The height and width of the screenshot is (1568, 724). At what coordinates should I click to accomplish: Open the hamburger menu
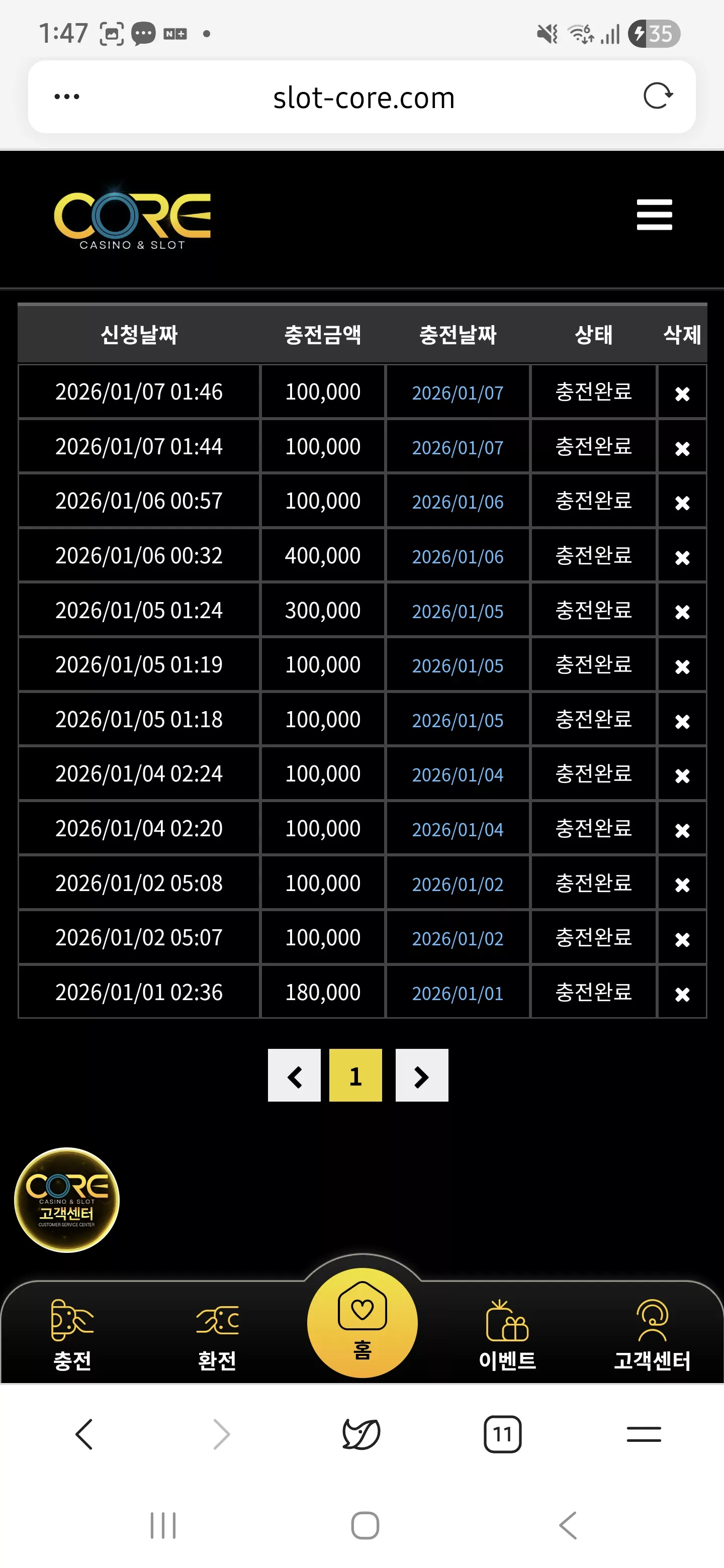pyautogui.click(x=654, y=215)
